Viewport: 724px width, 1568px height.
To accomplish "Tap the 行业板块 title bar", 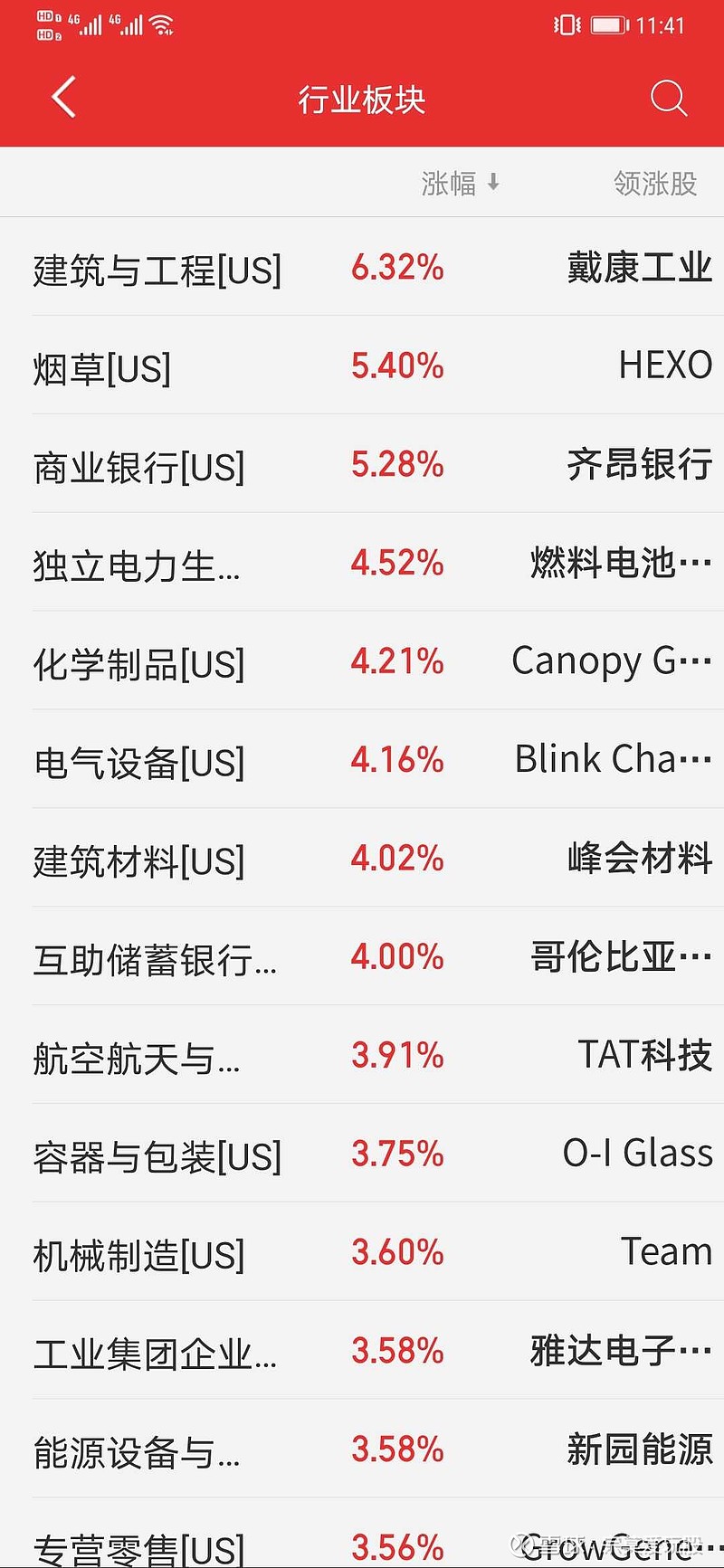I will 360,99.
